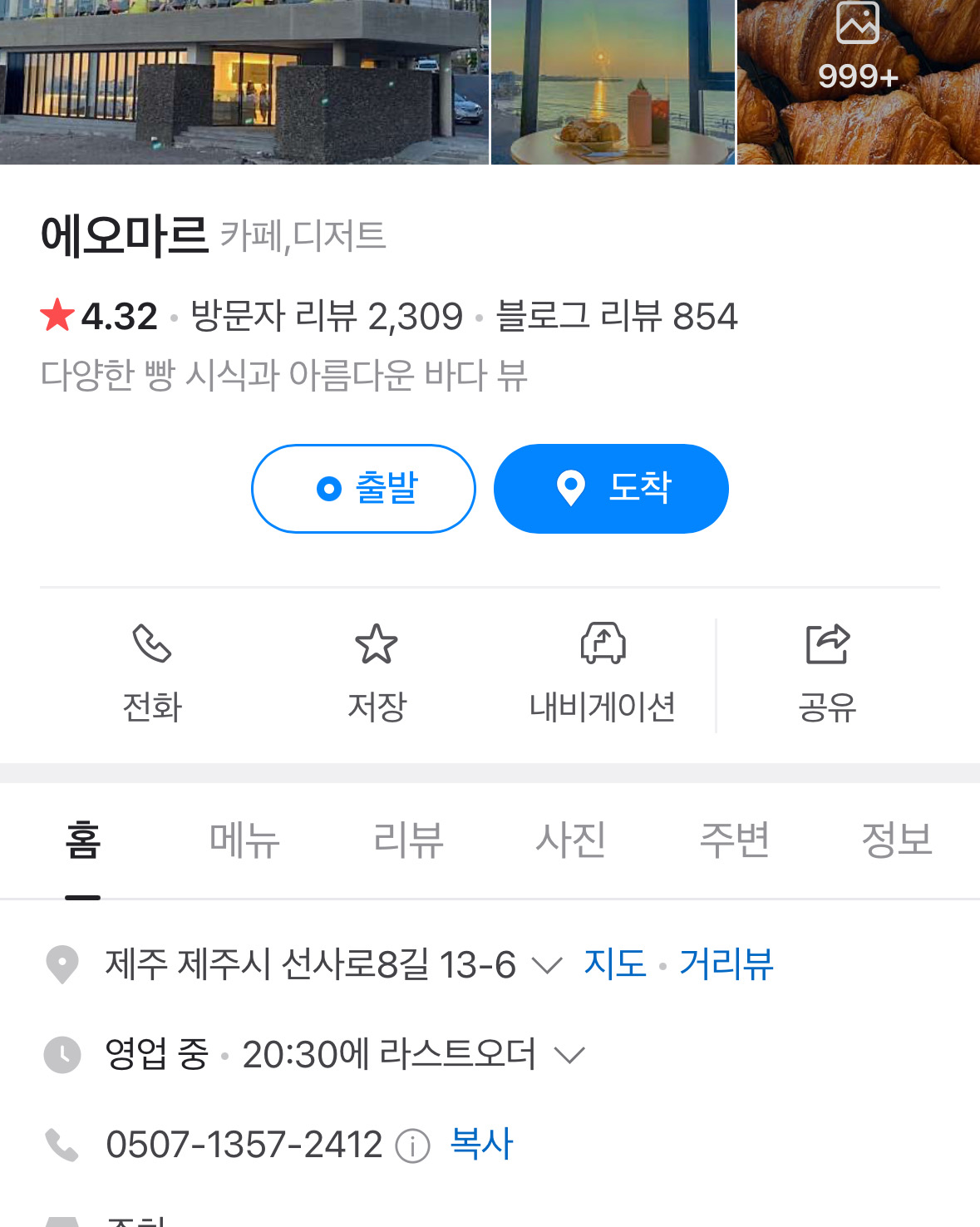Switch to the 정보 tab

pyautogui.click(x=897, y=840)
